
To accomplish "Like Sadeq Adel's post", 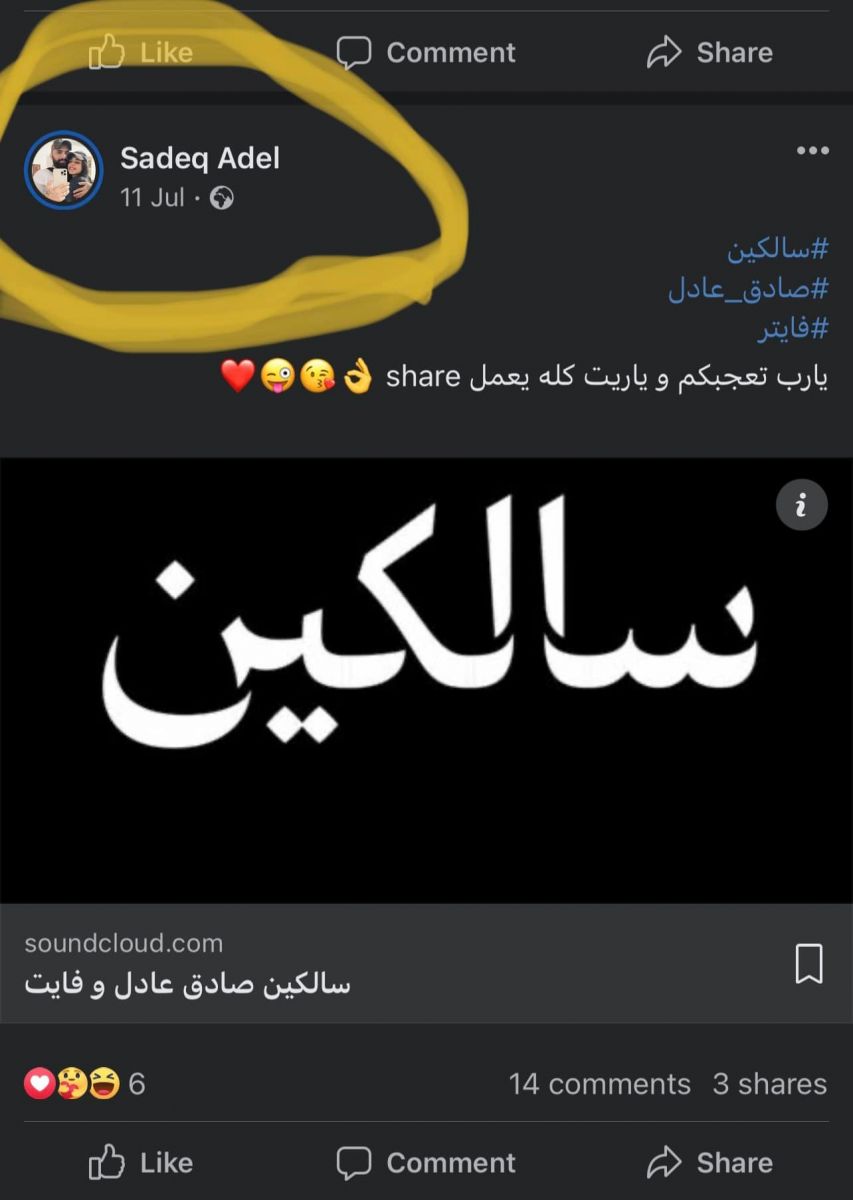I will pyautogui.click(x=141, y=1163).
